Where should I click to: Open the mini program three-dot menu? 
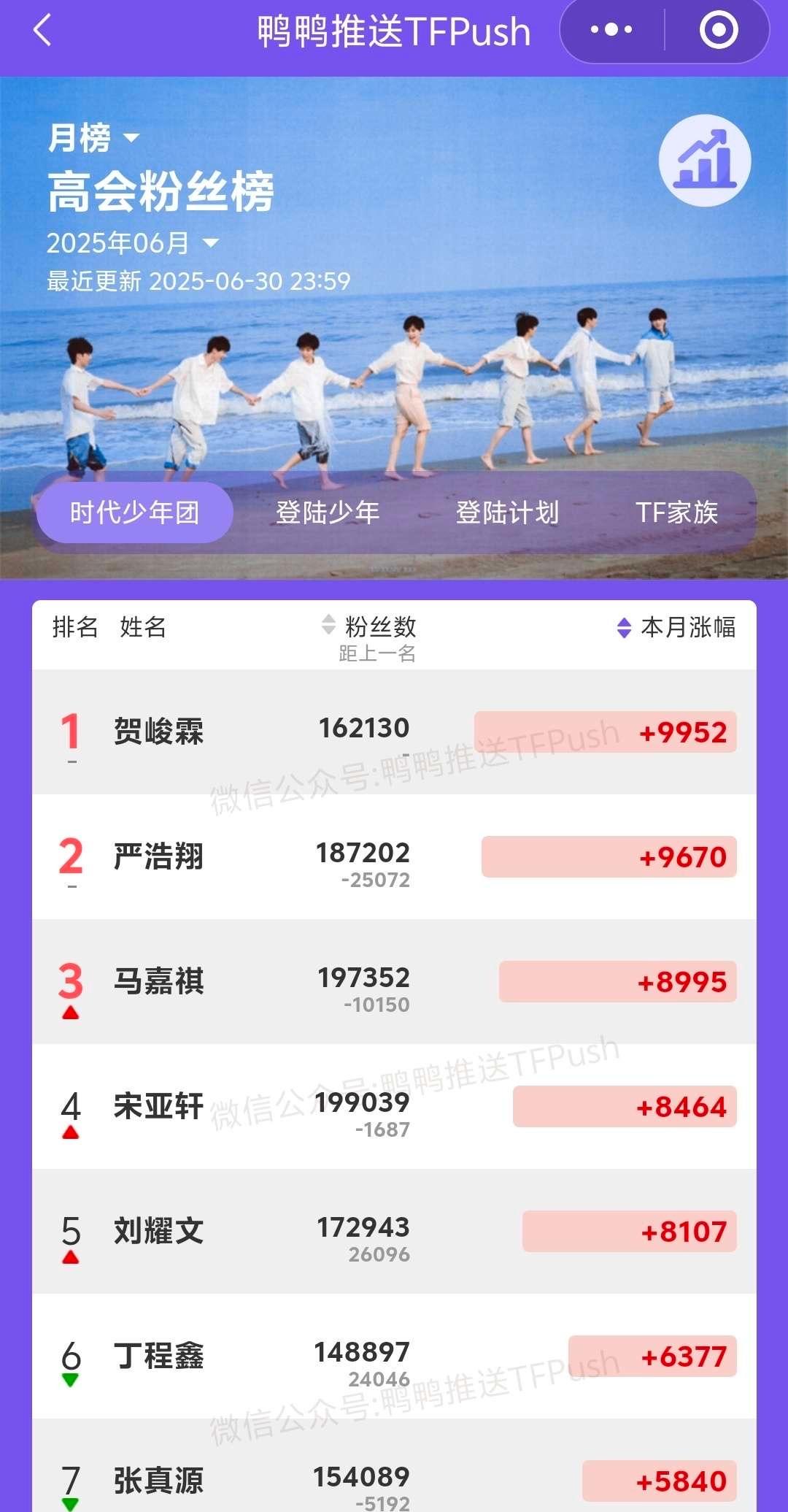point(611,31)
